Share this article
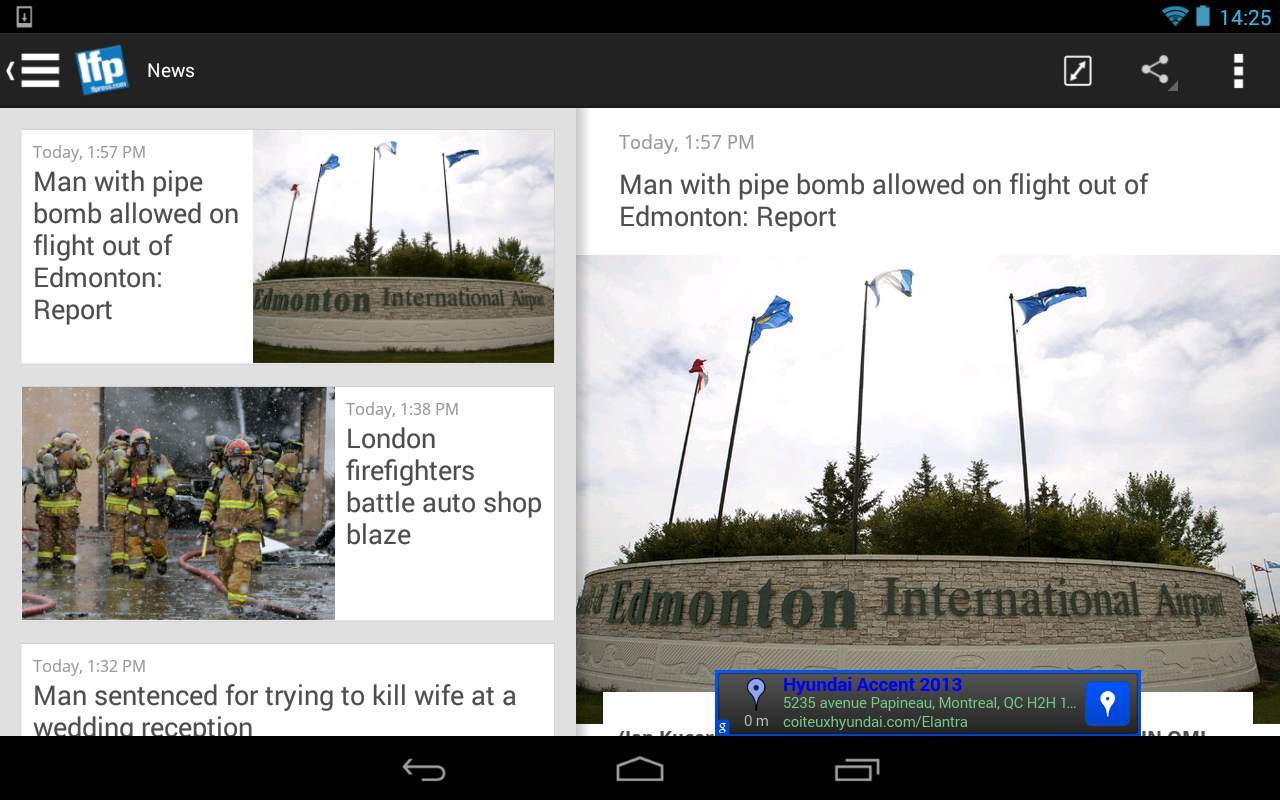Image resolution: width=1280 pixels, height=800 pixels. click(x=1156, y=71)
